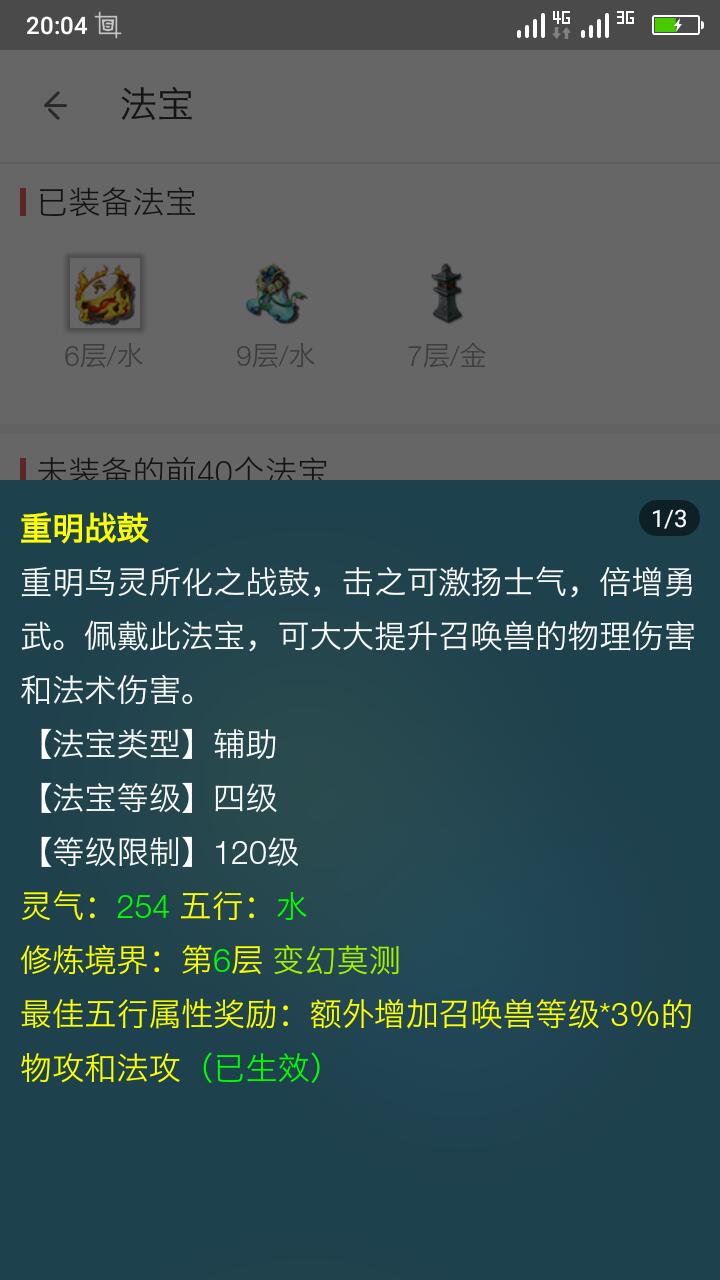The width and height of the screenshot is (720, 1280).
Task: View the 7层/金 equipped 法宝
Action: tap(446, 294)
